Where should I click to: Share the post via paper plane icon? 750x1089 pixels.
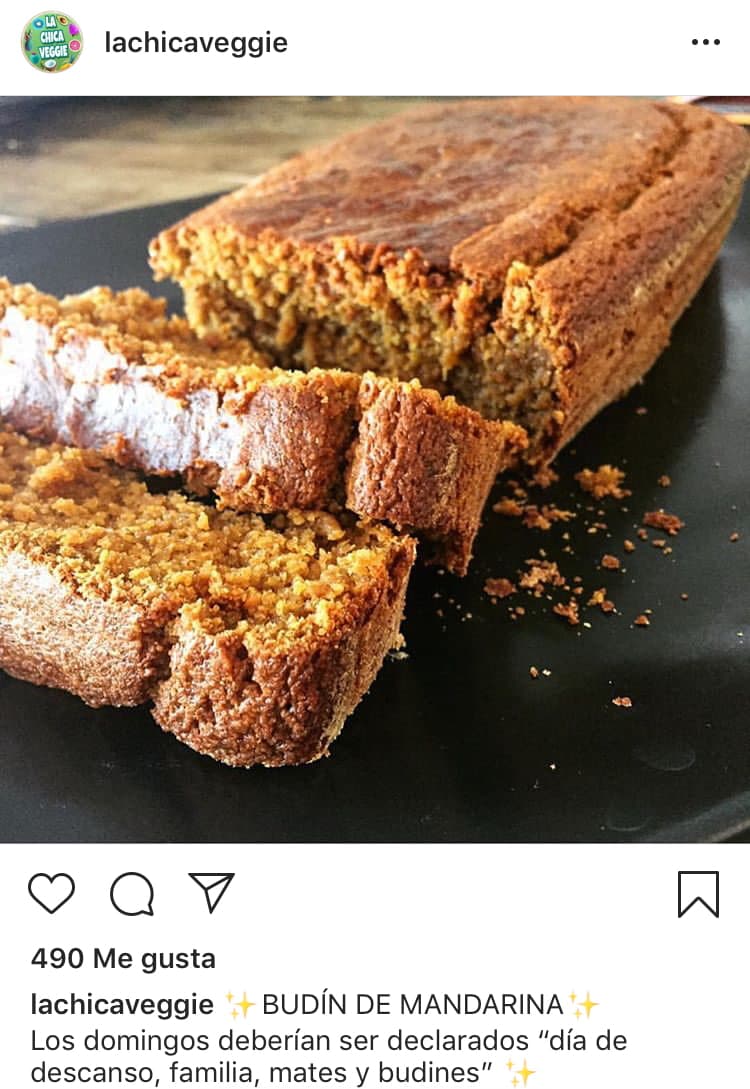point(211,892)
